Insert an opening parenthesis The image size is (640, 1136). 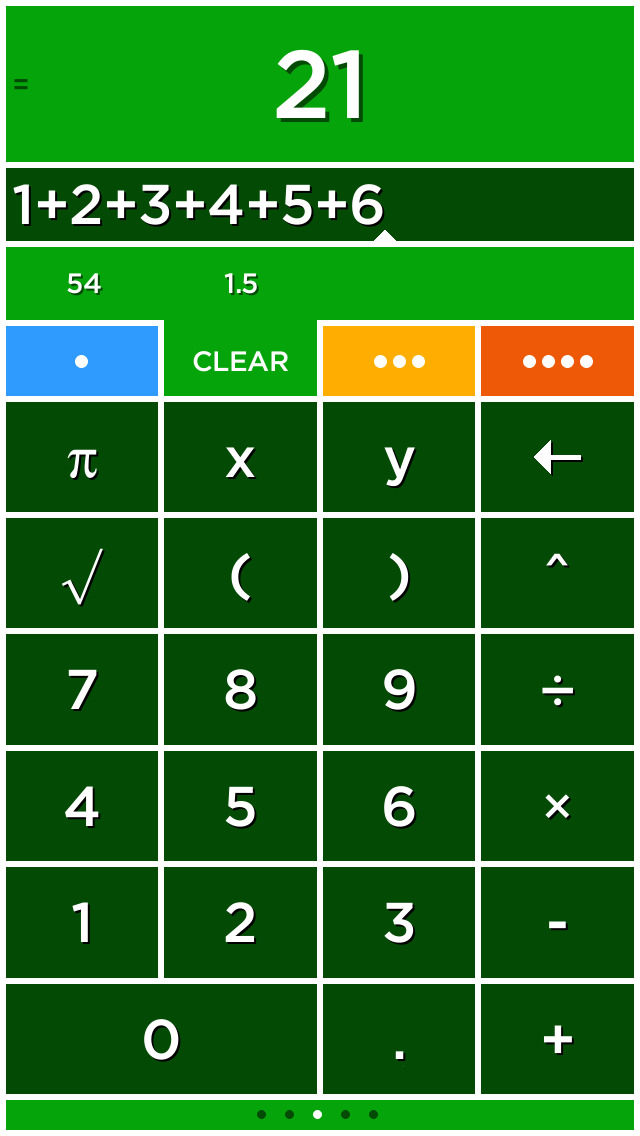coord(240,574)
